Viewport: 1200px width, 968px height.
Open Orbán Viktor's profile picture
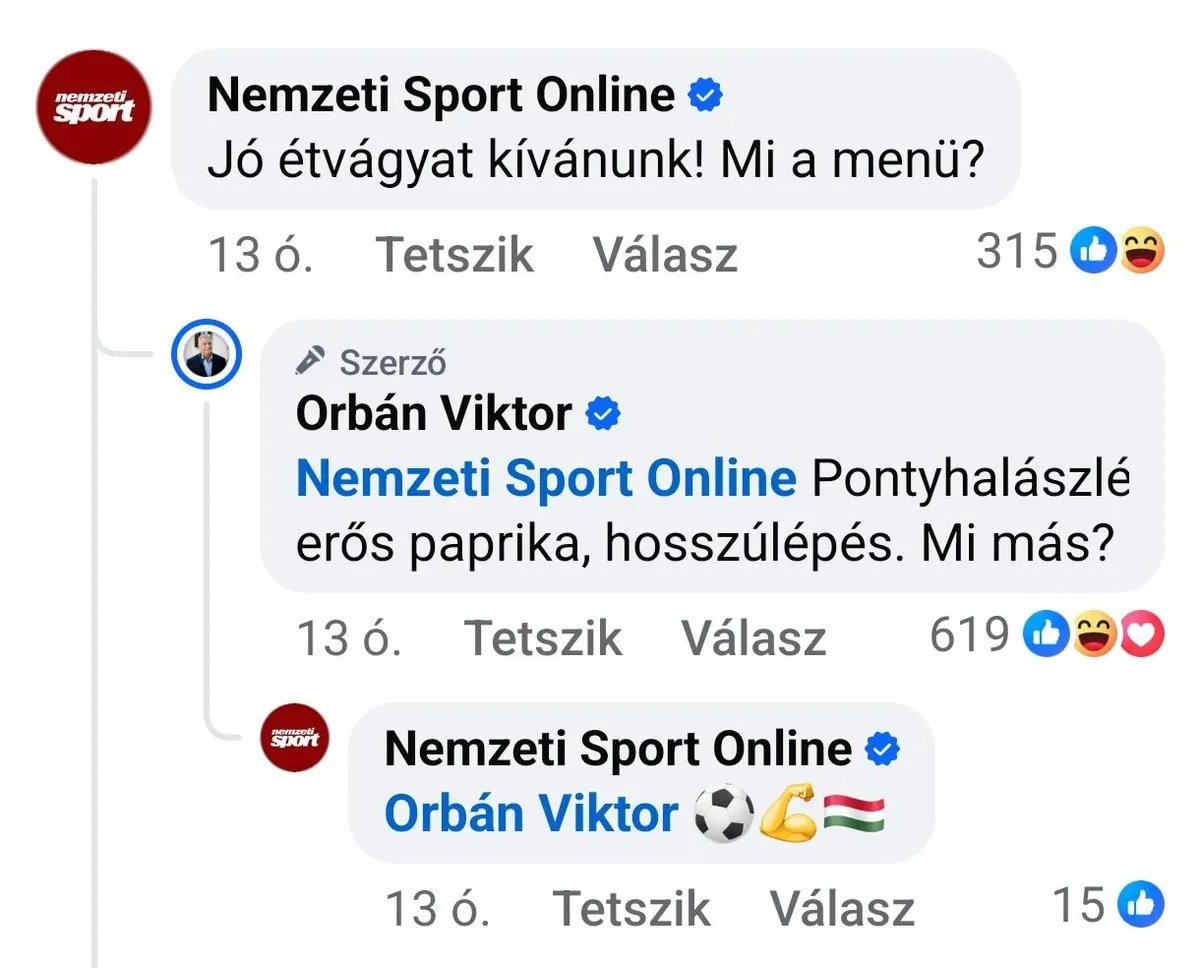pos(207,354)
